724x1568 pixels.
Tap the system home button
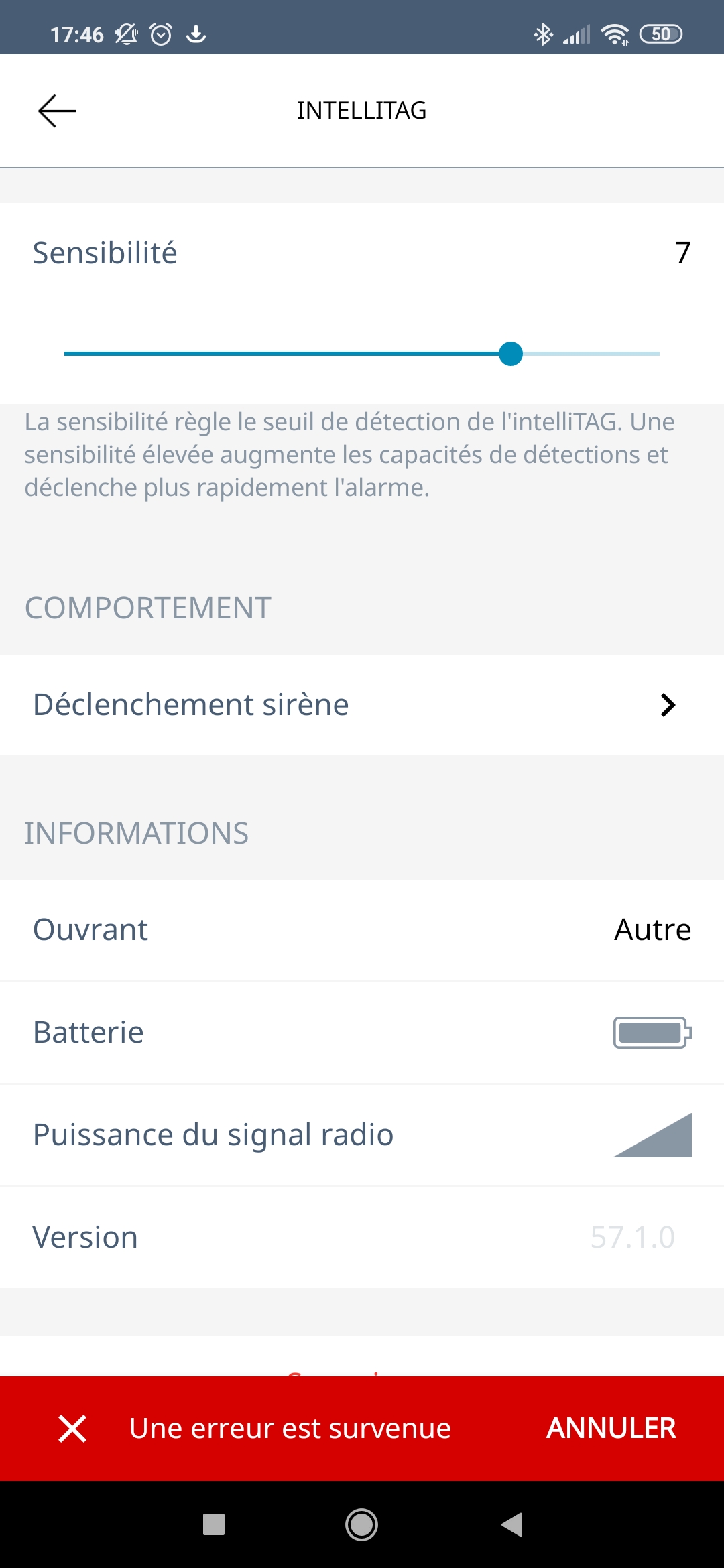[361, 1524]
